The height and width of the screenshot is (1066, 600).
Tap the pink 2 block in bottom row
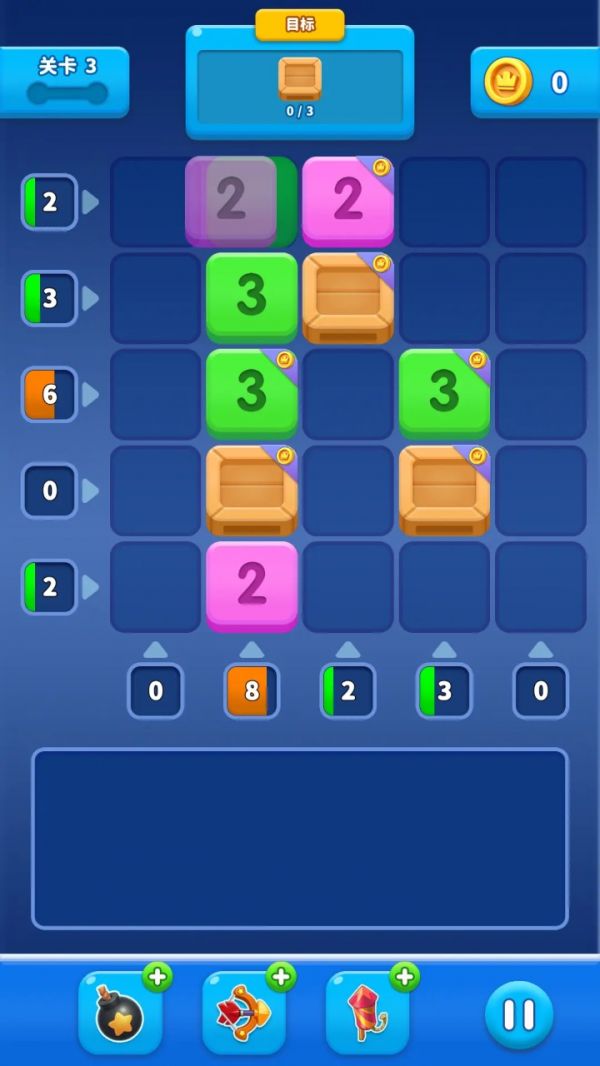[251, 585]
